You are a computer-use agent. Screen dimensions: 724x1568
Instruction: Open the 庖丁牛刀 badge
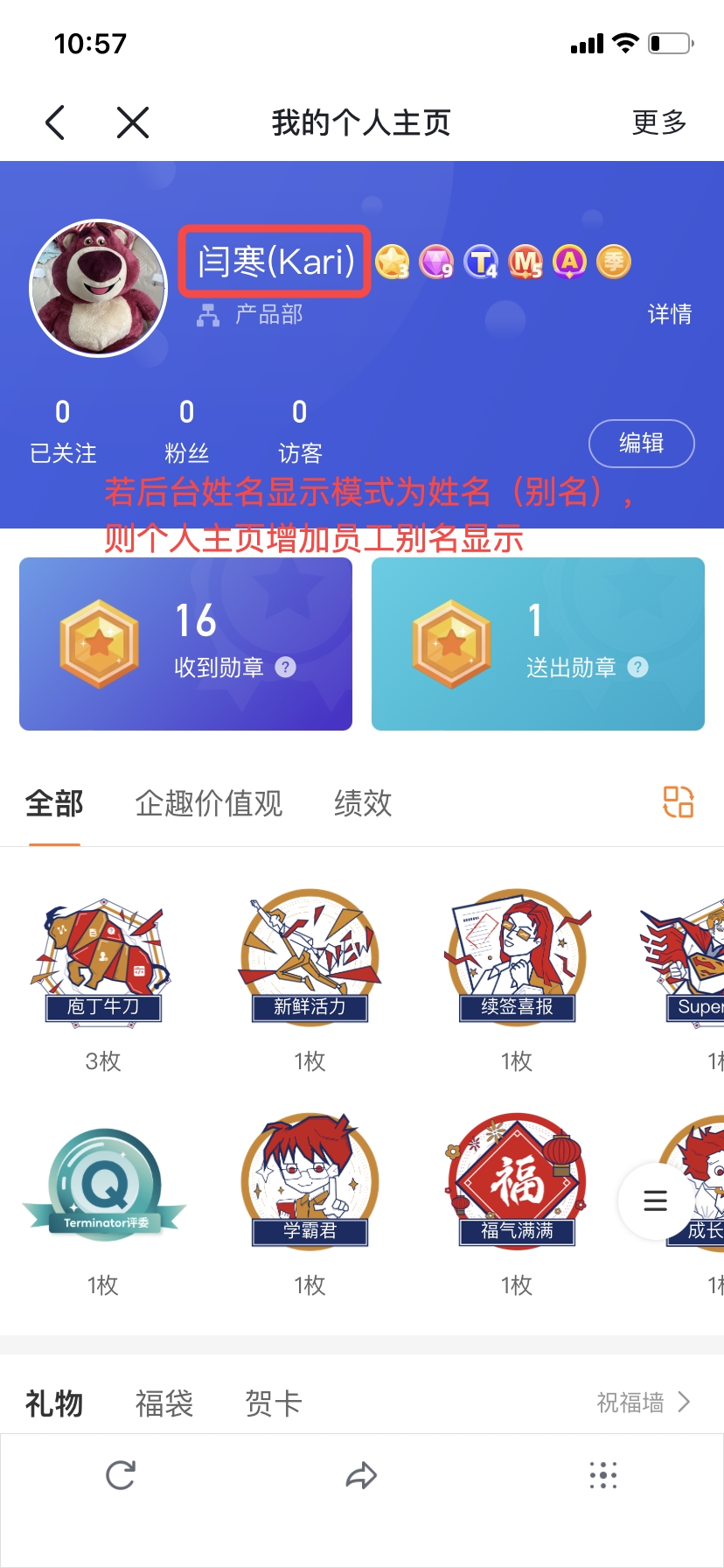coord(103,960)
